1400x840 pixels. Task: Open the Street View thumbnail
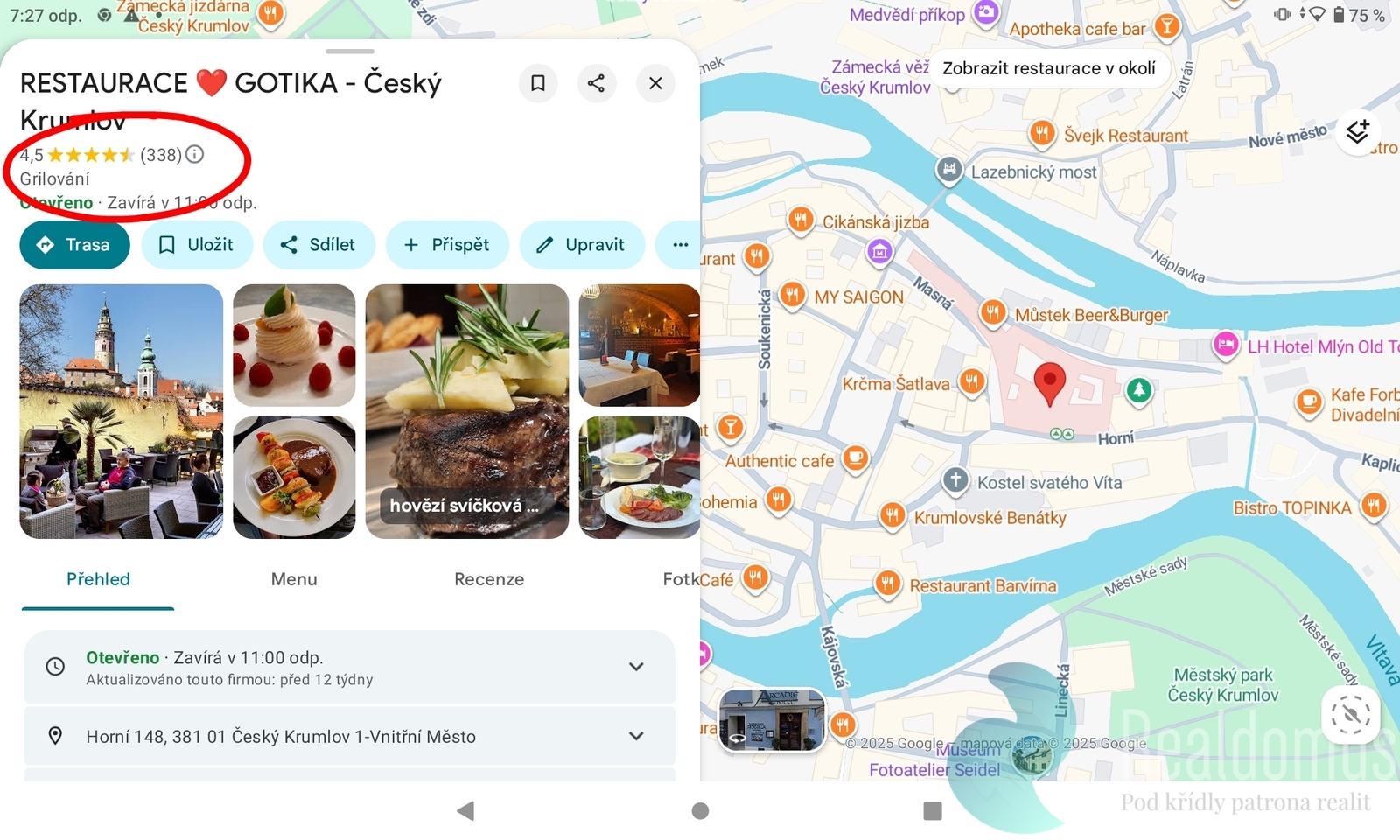point(772,720)
